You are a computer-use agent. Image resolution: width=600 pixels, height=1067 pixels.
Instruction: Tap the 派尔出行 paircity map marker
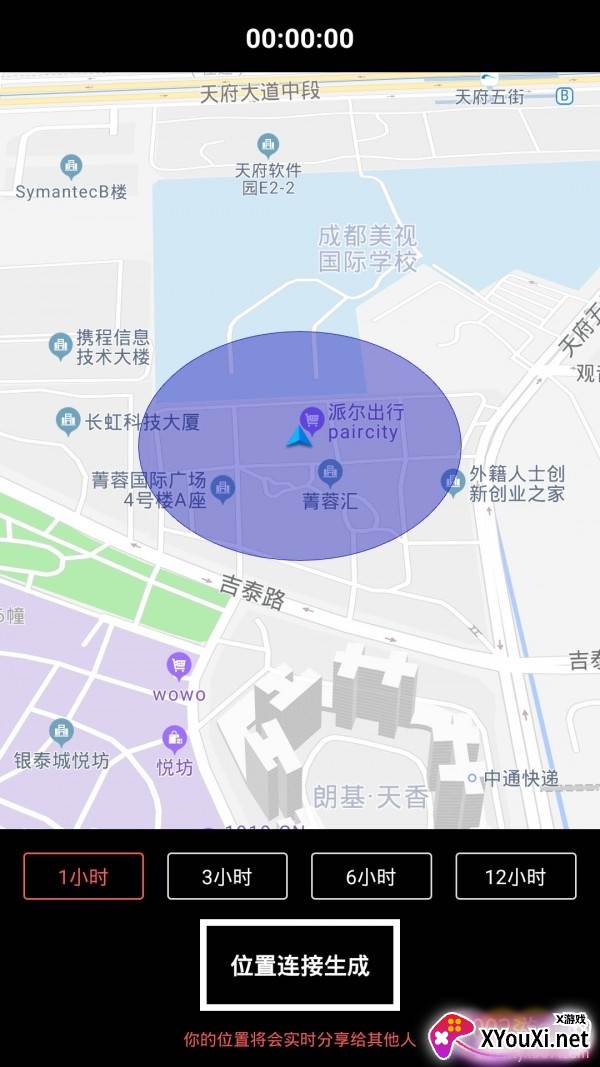[312, 420]
